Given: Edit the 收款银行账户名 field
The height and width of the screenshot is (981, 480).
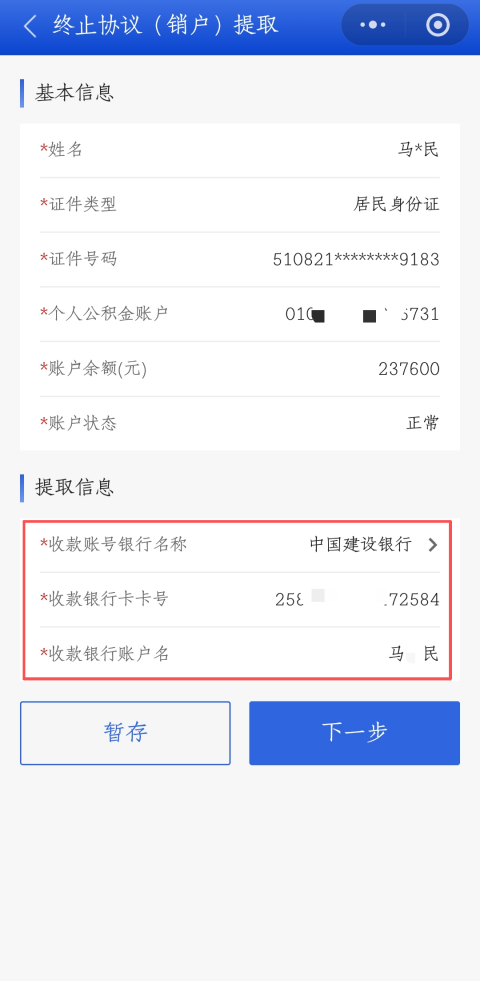Looking at the screenshot, I should 240,654.
